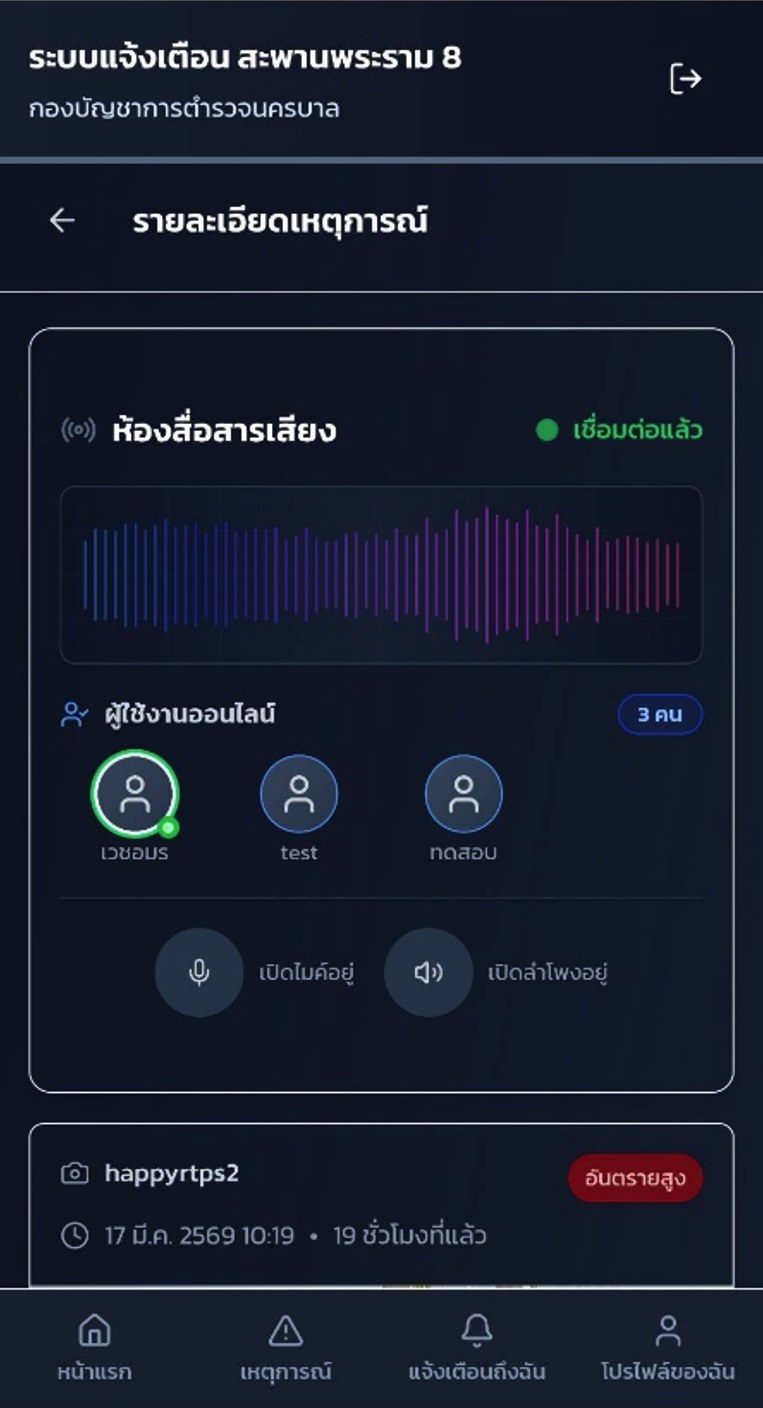This screenshot has height=1408, width=763.
Task: Click the speaker icon for audio output
Action: pos(428,972)
